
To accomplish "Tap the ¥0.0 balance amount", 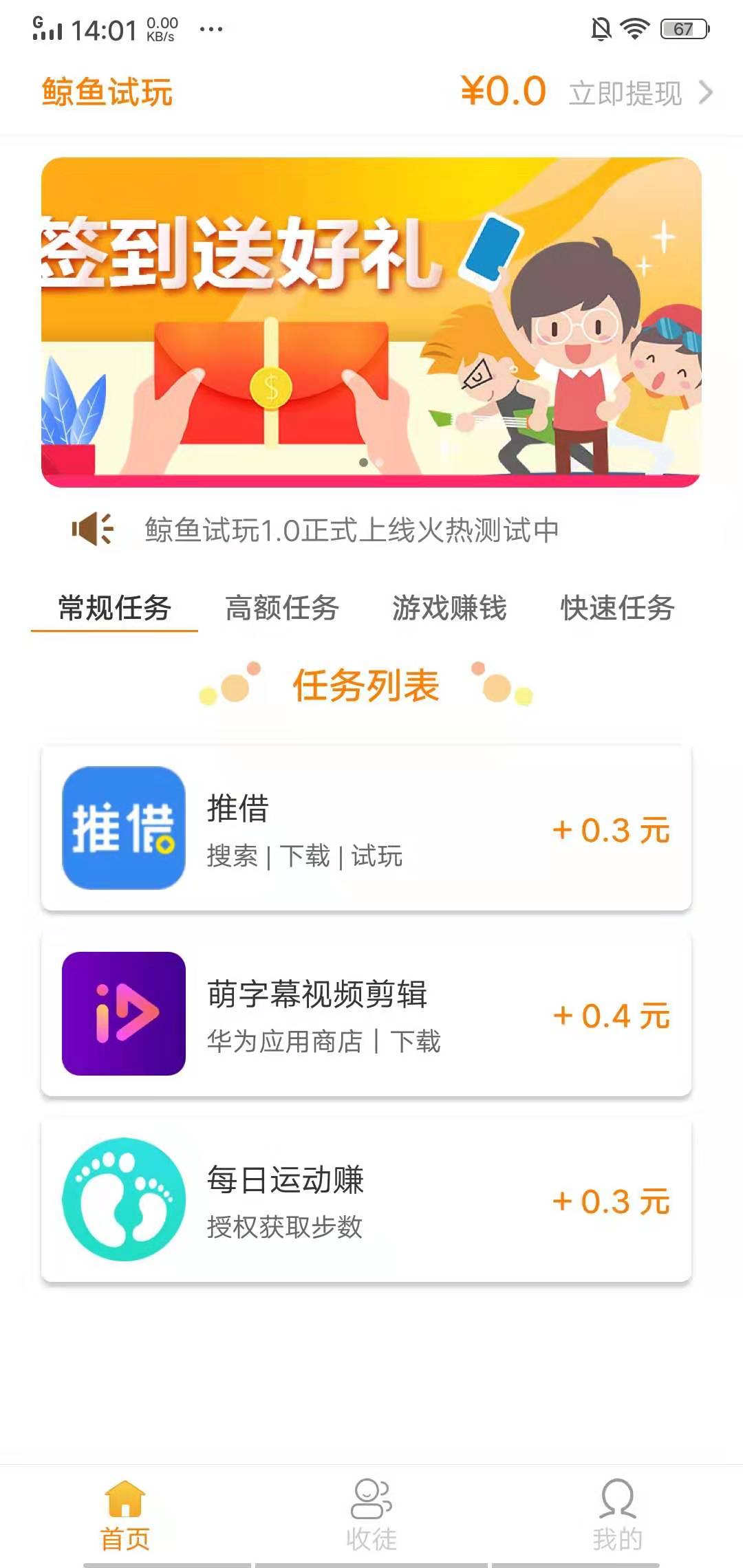I will pos(502,93).
